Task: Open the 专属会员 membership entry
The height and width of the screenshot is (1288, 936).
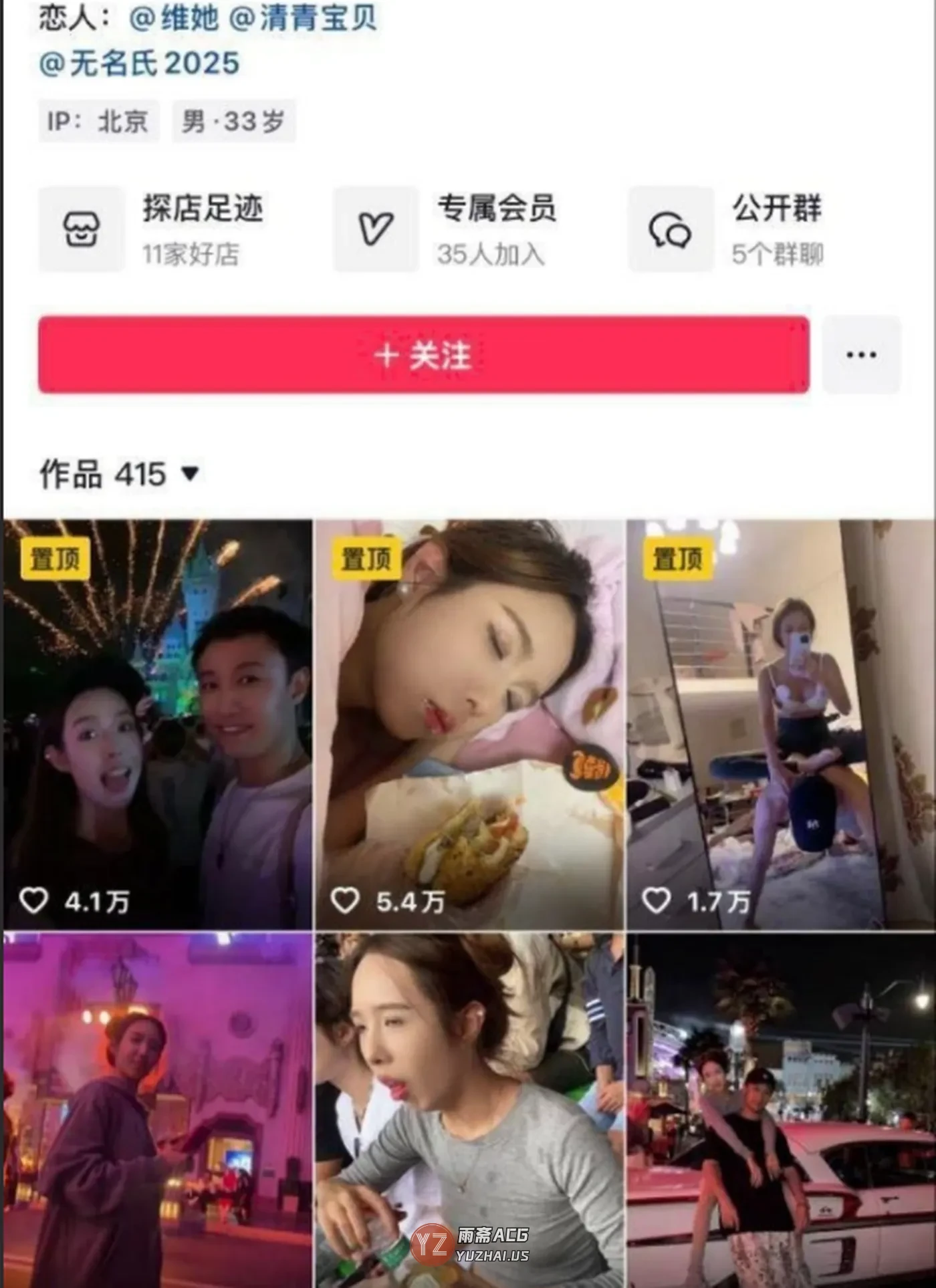Action: coord(455,229)
